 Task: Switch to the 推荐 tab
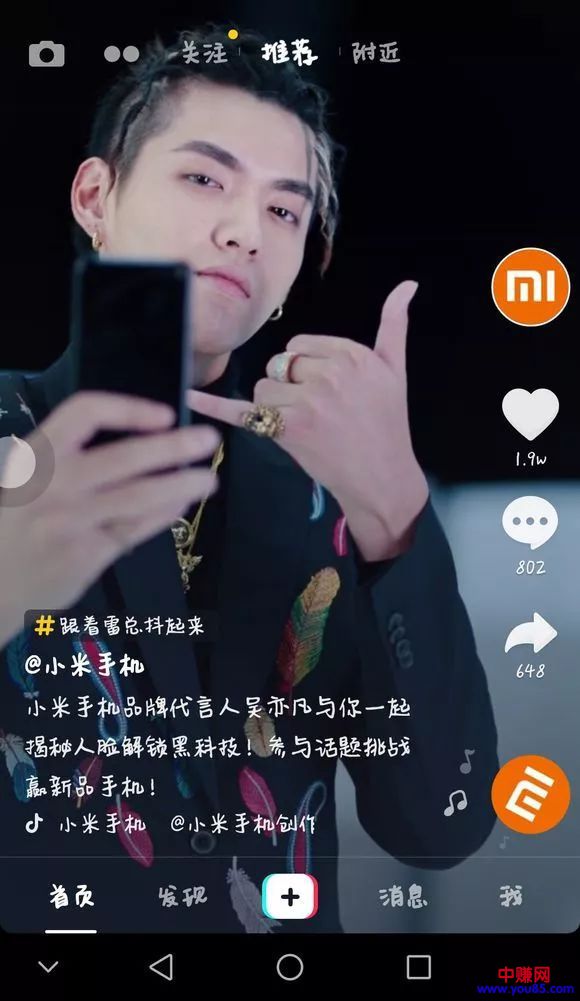[x=290, y=52]
